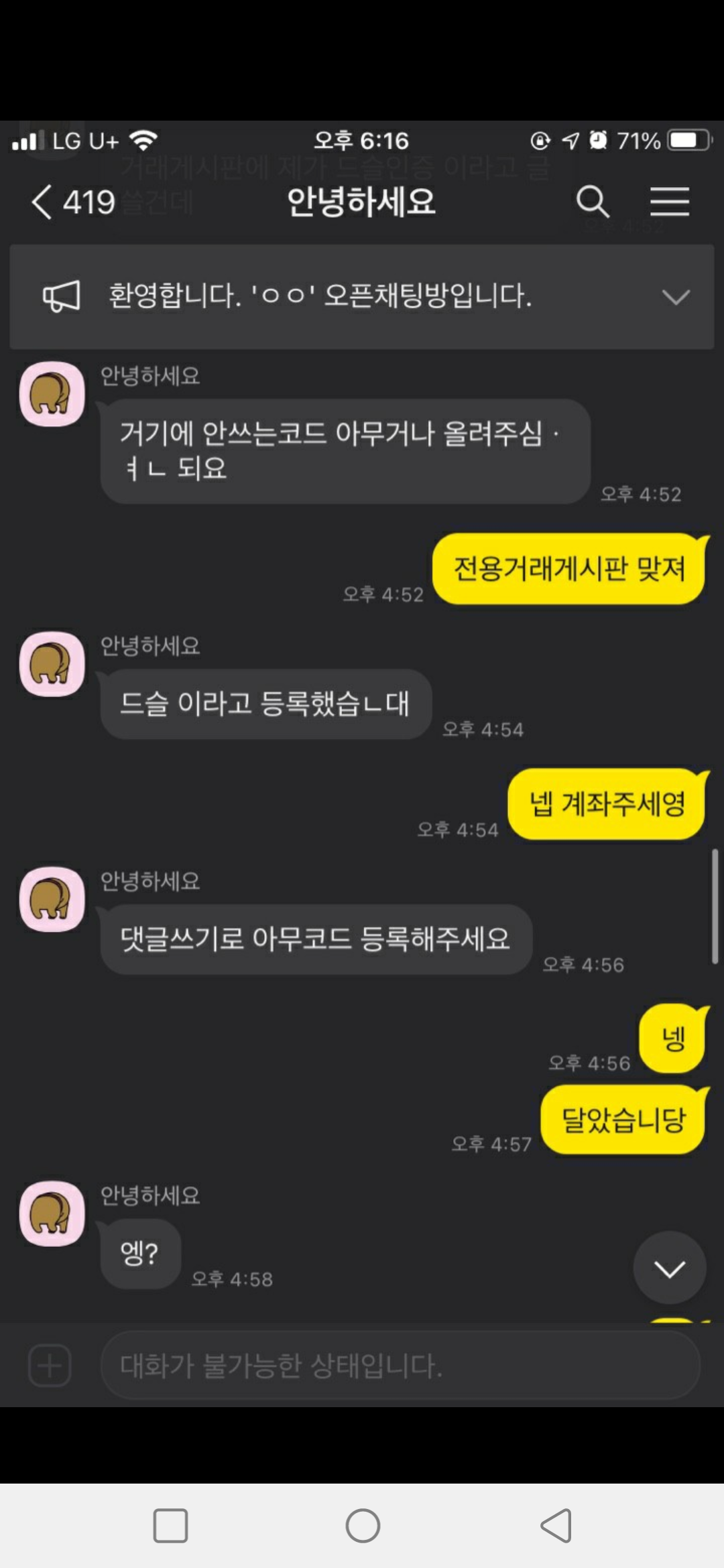Image resolution: width=724 pixels, height=1568 pixels.
Task: View profile of sender beside '엥?' message
Action: pos(52,1214)
